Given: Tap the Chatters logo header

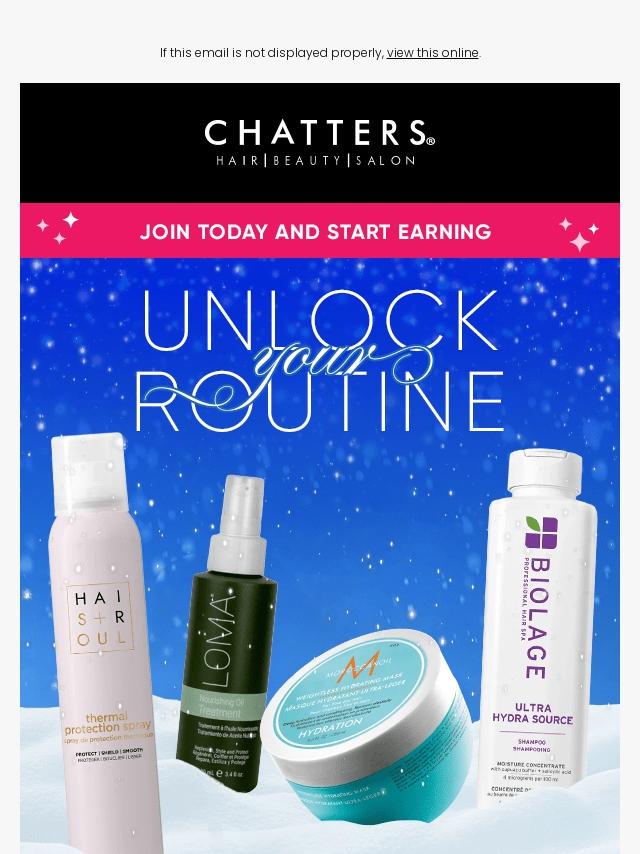Looking at the screenshot, I should (x=320, y=143).
